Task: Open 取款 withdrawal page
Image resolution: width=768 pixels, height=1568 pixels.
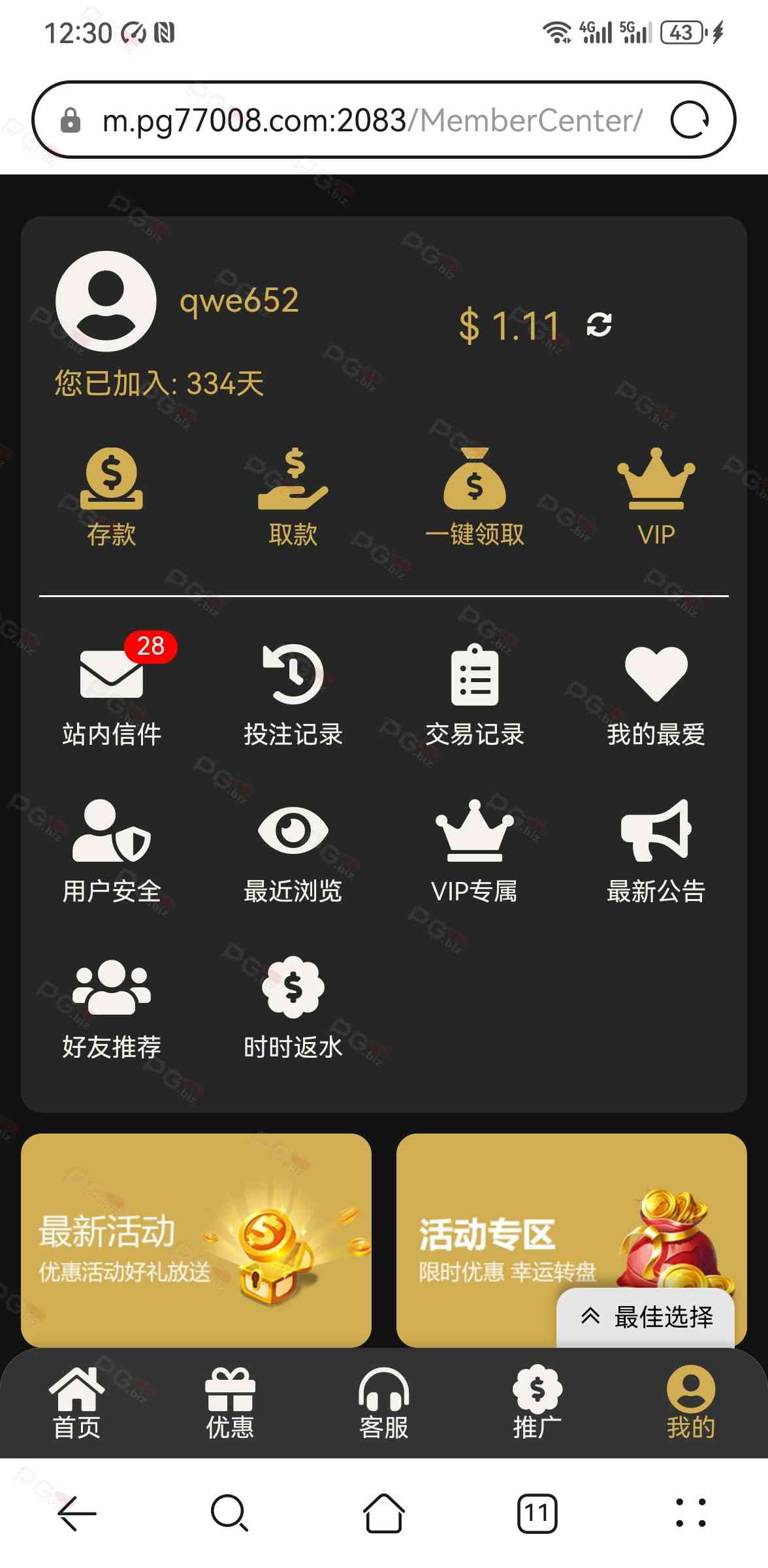Action: [x=293, y=497]
